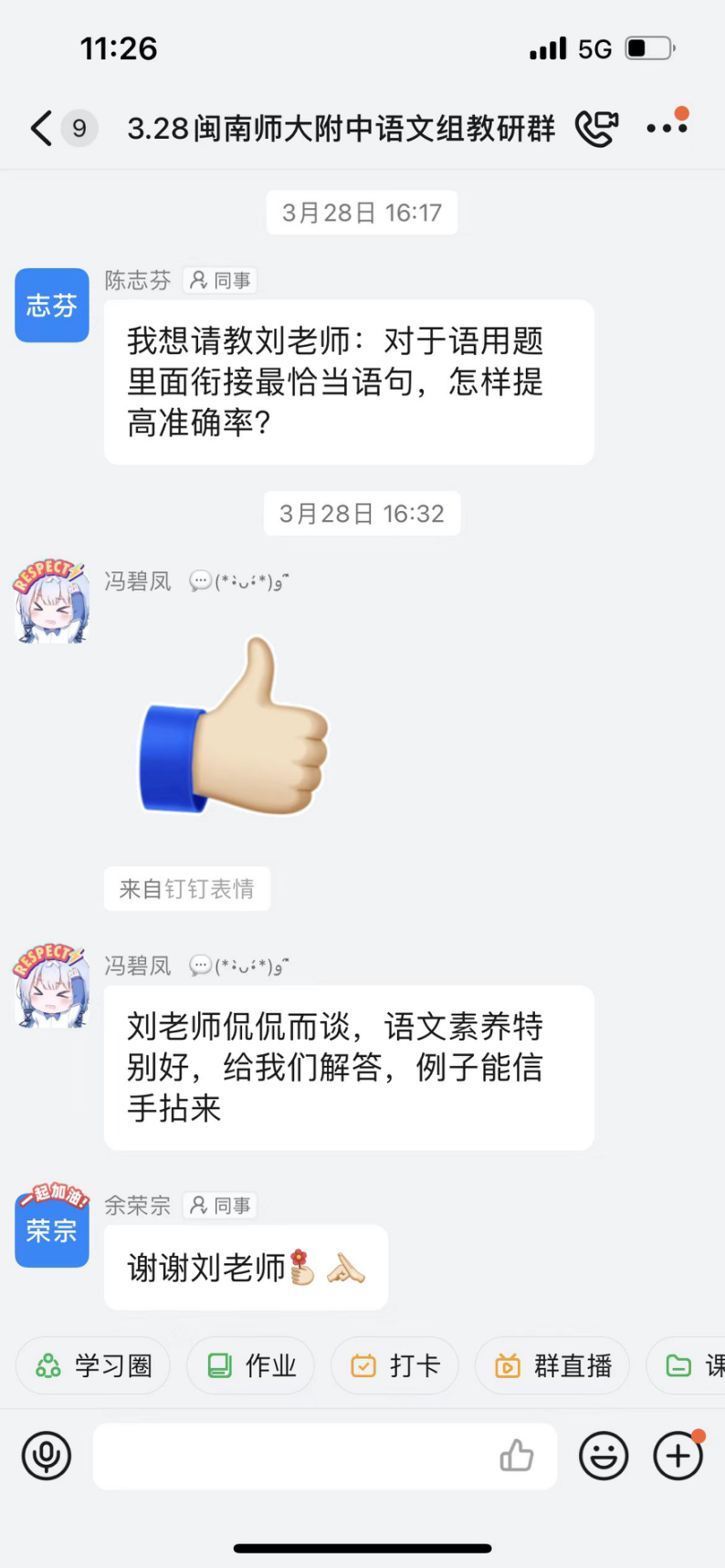This screenshot has width=725, height=1568.
Task: Go back to the chat list
Action: (41, 129)
